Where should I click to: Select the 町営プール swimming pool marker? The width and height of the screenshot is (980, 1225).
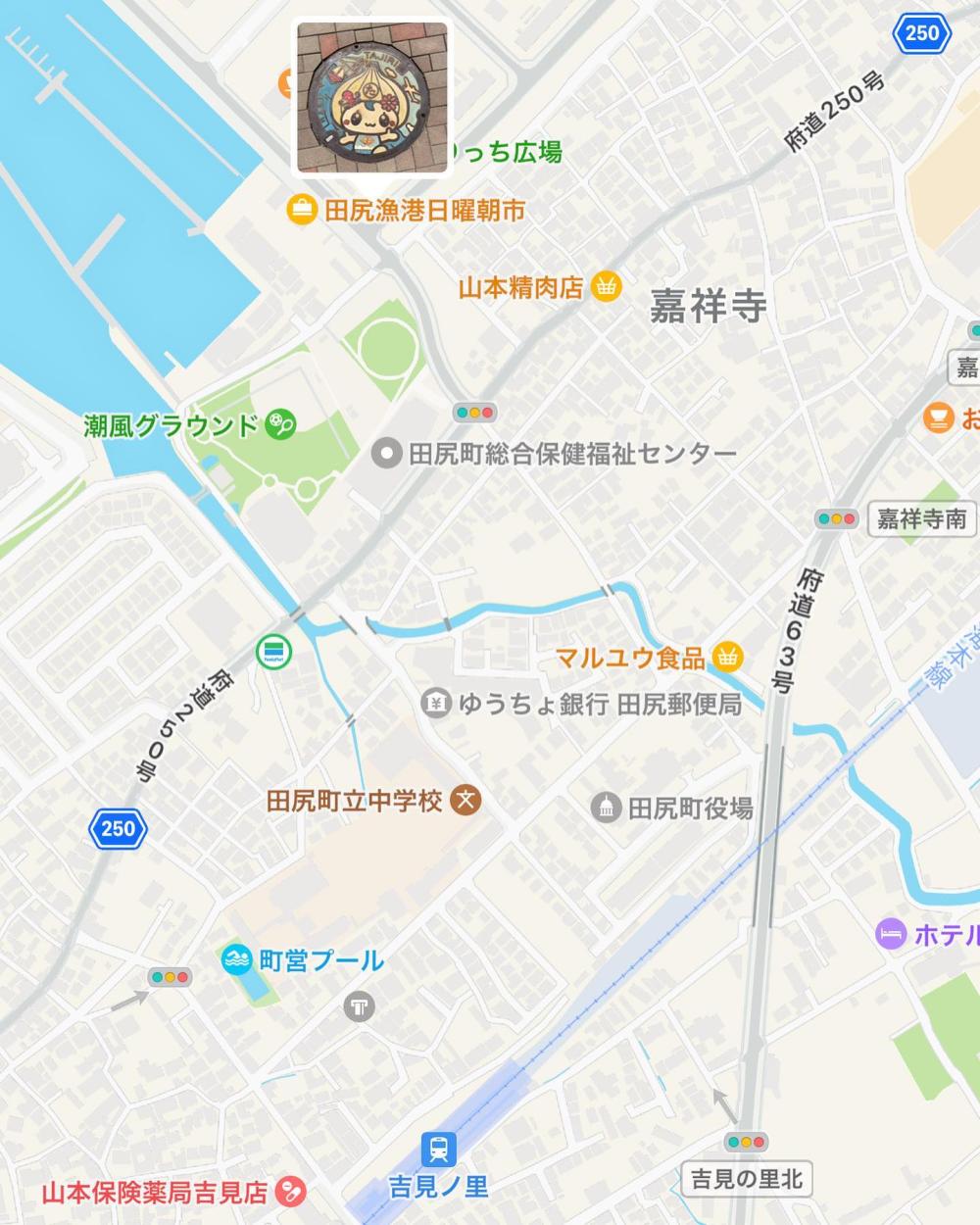[x=236, y=959]
